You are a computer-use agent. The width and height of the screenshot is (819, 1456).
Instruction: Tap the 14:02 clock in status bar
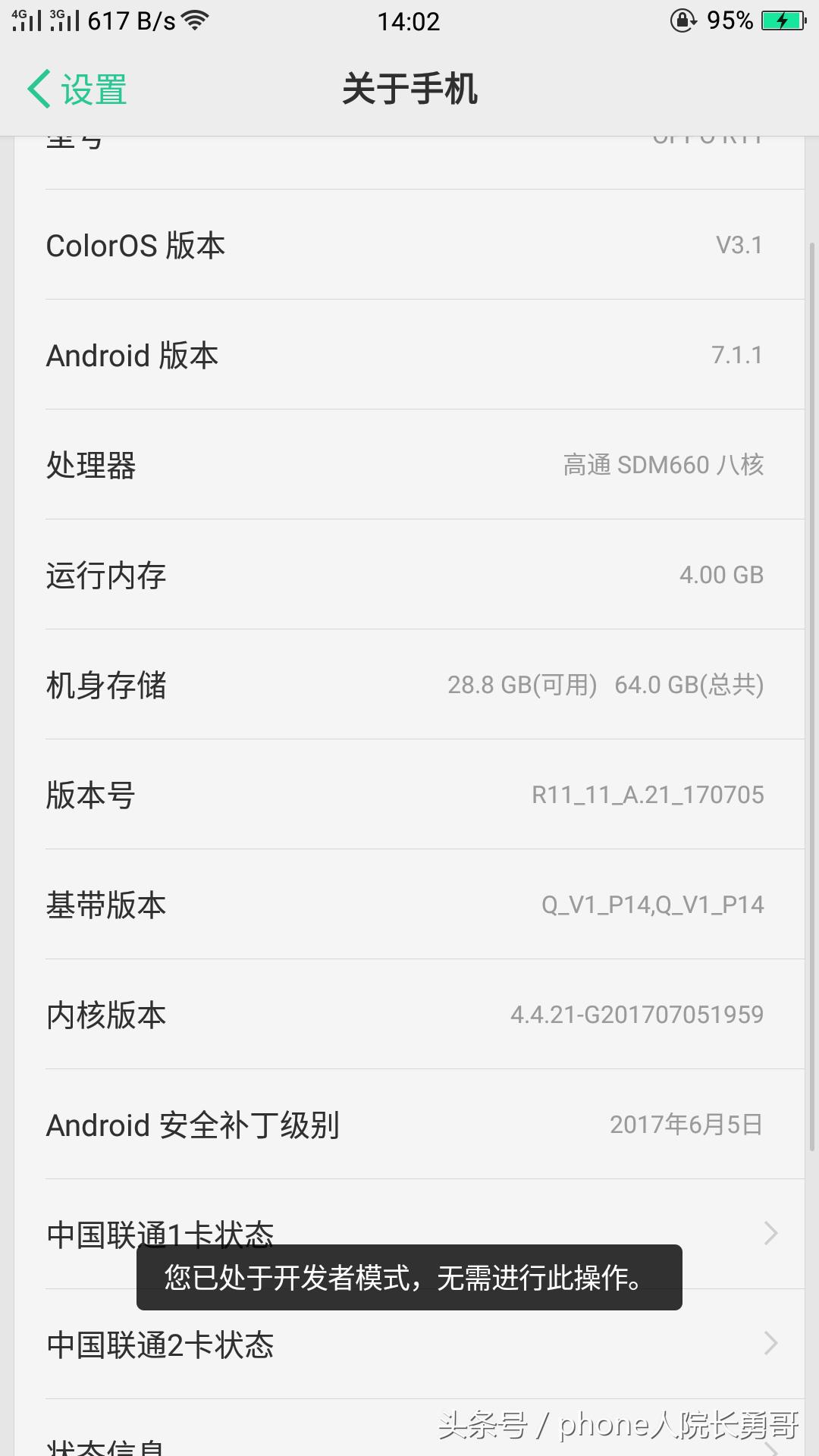pyautogui.click(x=409, y=20)
